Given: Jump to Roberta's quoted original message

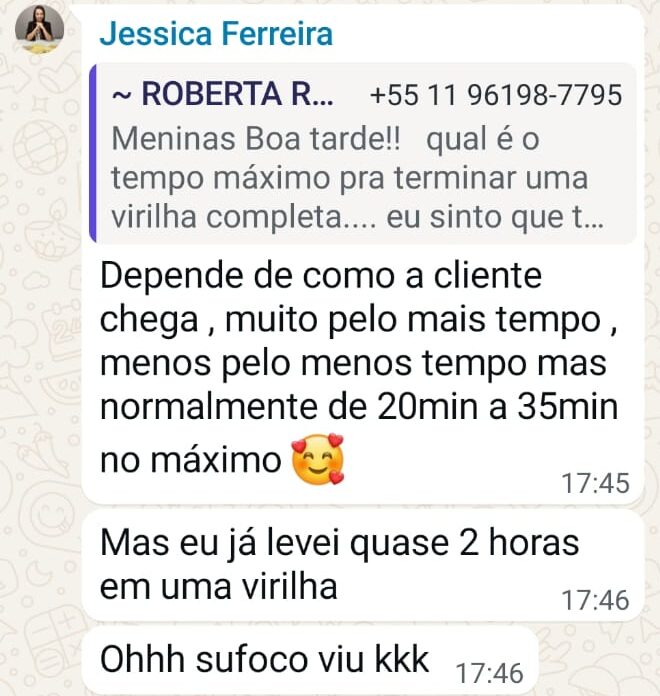Looking at the screenshot, I should coord(362,154).
